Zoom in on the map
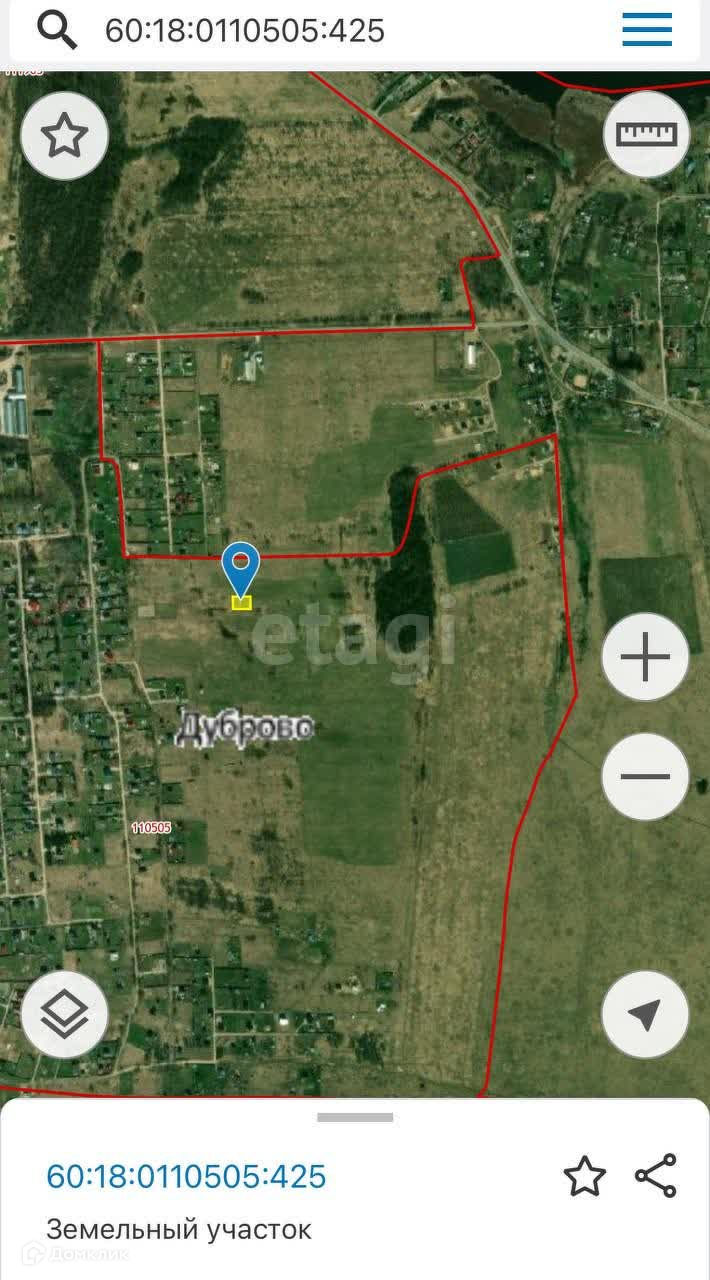Viewport: 710px width, 1280px height. click(646, 657)
